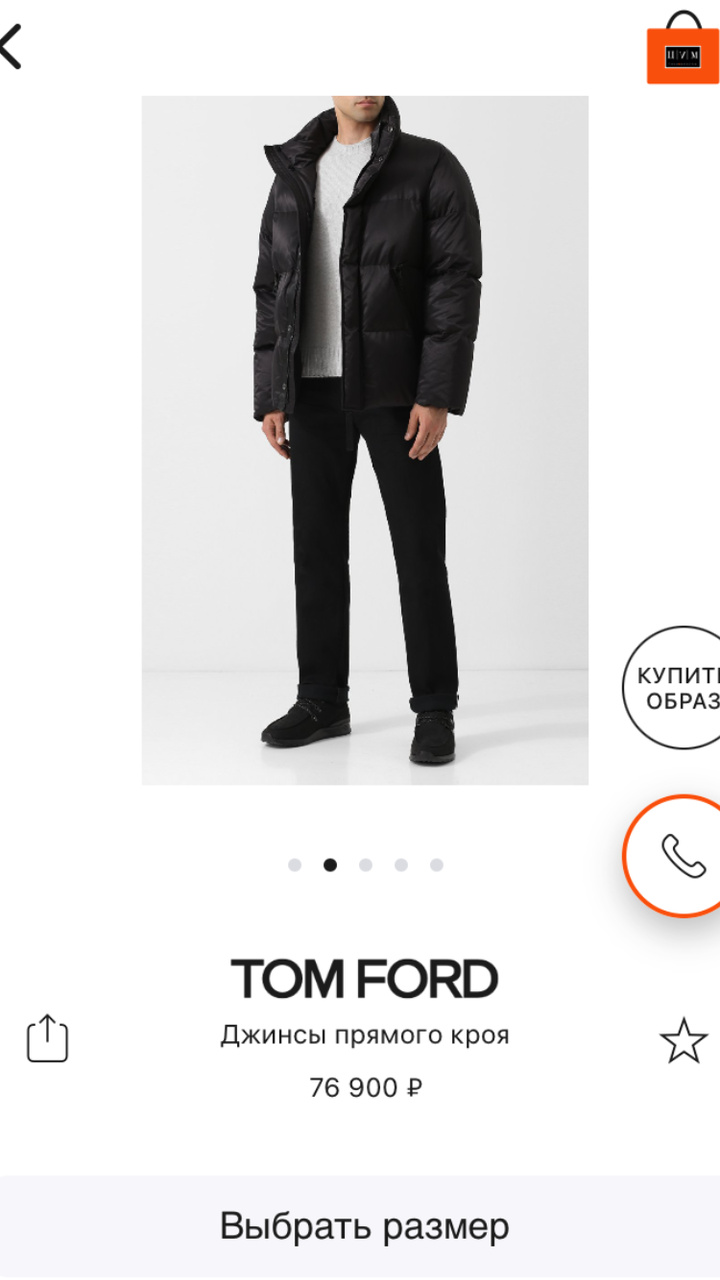Screen dimensions: 720x1280
Task: Open the orange shopping bag cart
Action: click(x=682, y=50)
